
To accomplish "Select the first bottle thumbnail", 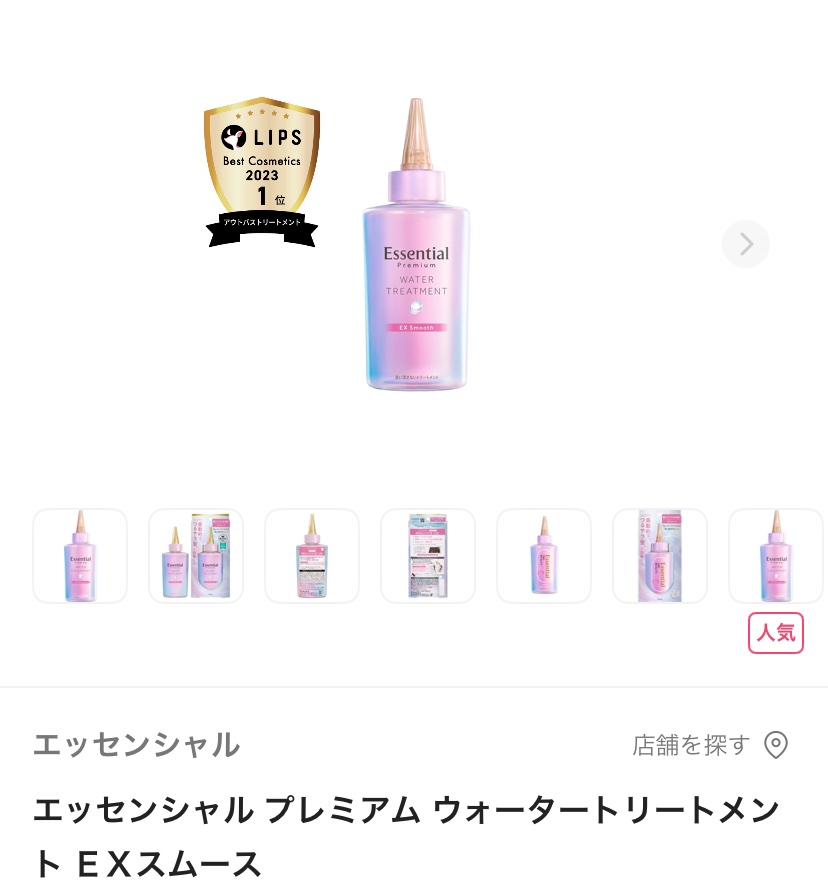I will [x=80, y=556].
